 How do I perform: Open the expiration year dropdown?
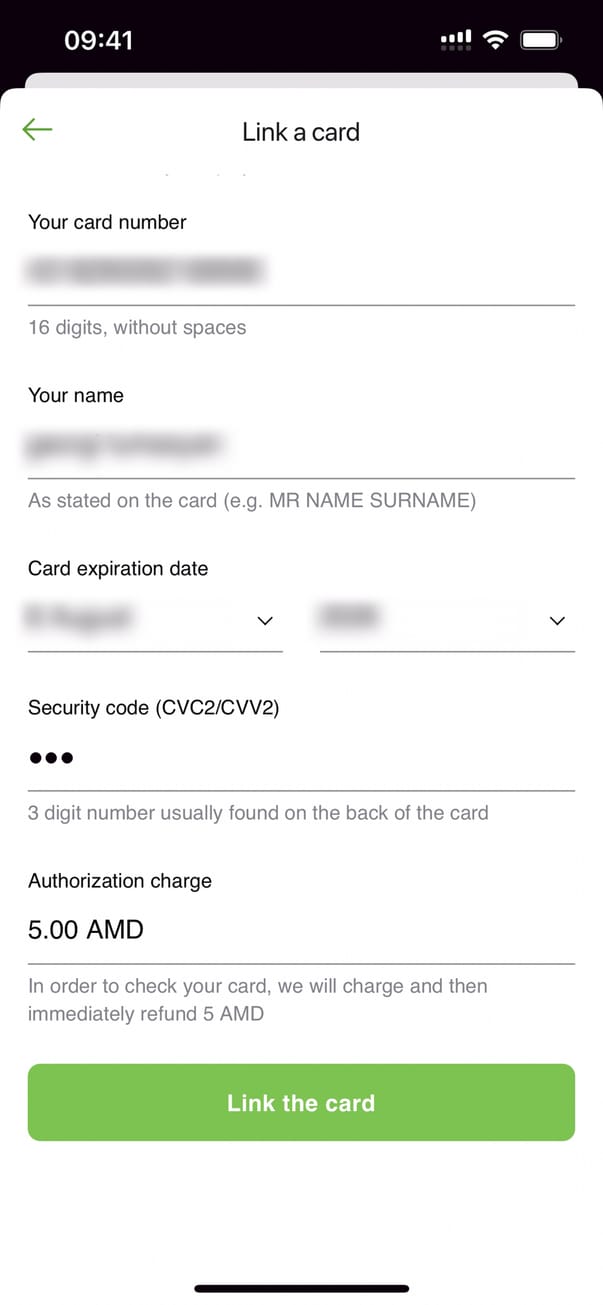(x=446, y=621)
